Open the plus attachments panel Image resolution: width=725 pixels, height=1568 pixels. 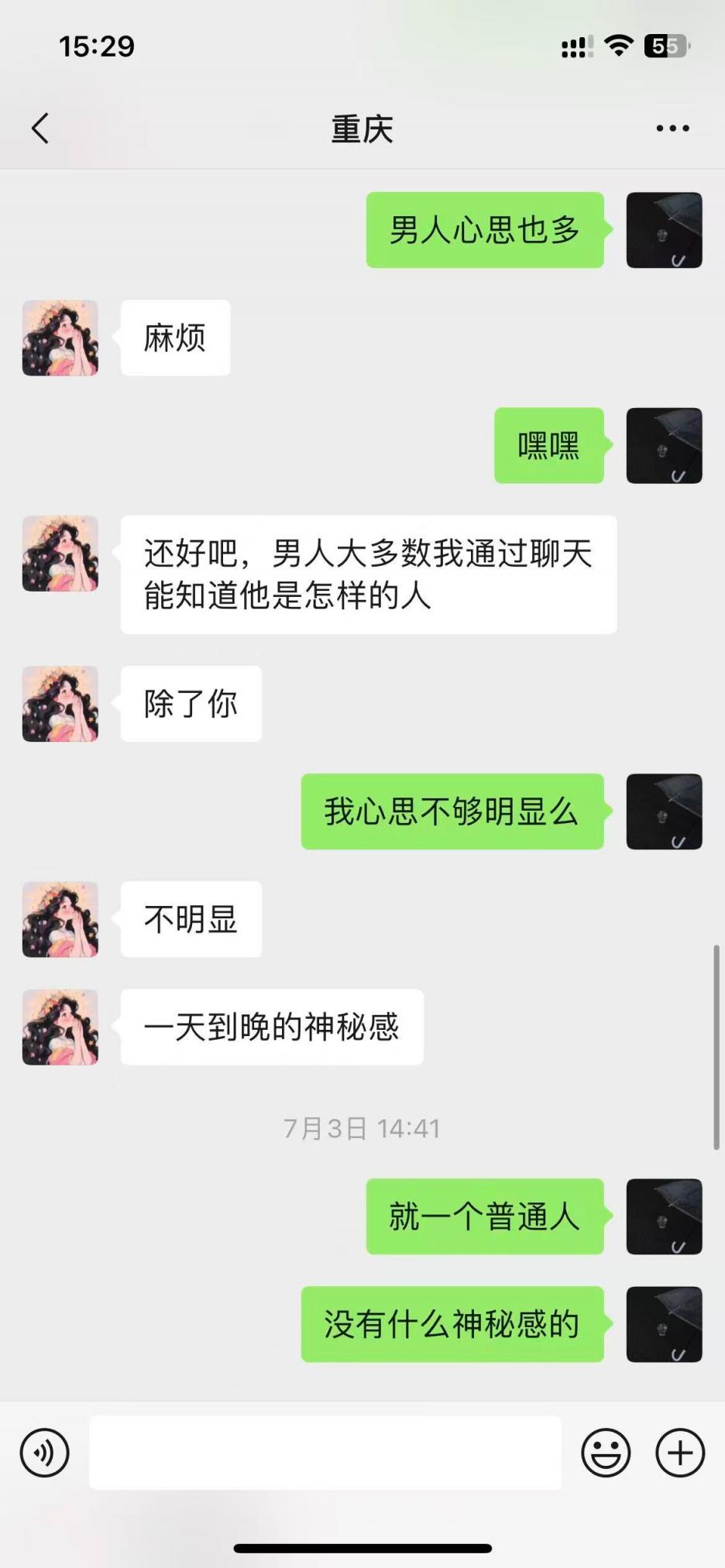coord(680,1453)
